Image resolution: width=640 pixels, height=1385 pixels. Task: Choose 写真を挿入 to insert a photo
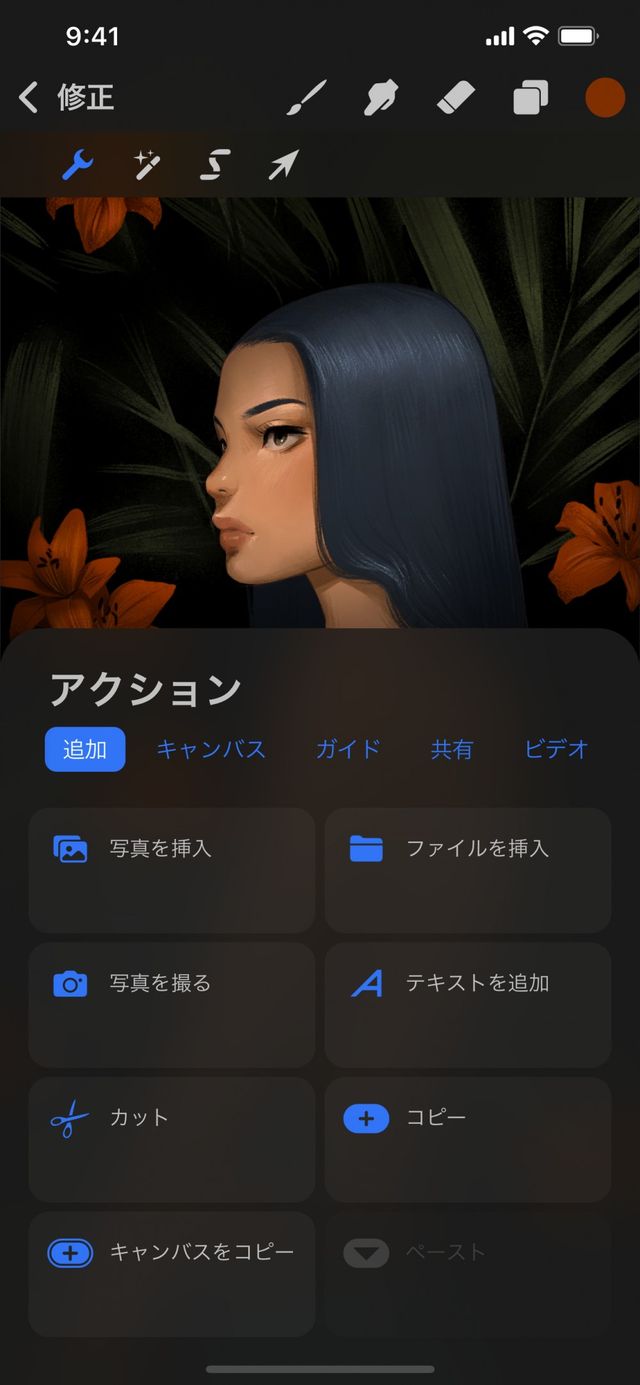(x=171, y=869)
